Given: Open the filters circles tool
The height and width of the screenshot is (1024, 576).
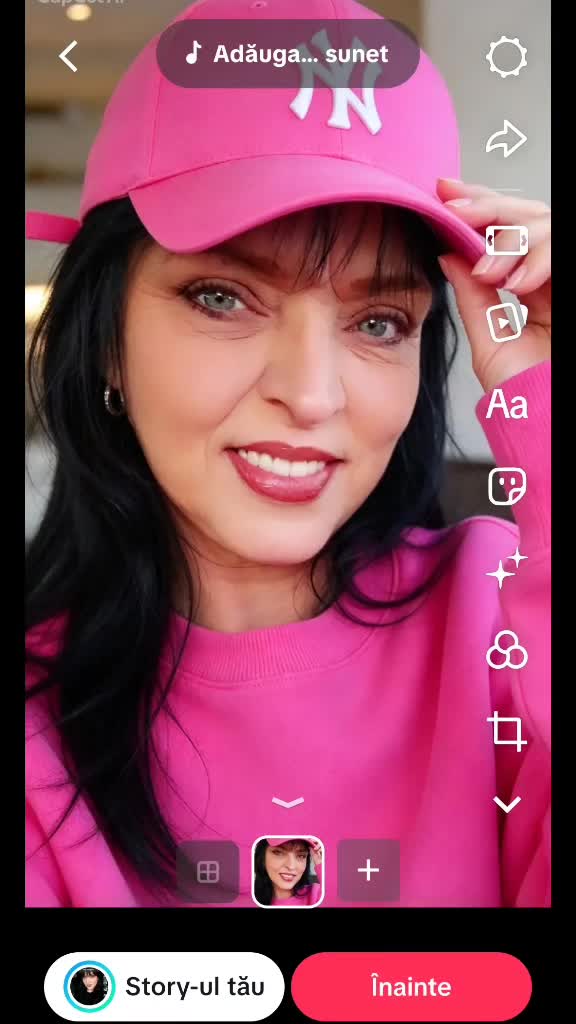Looking at the screenshot, I should tap(507, 650).
